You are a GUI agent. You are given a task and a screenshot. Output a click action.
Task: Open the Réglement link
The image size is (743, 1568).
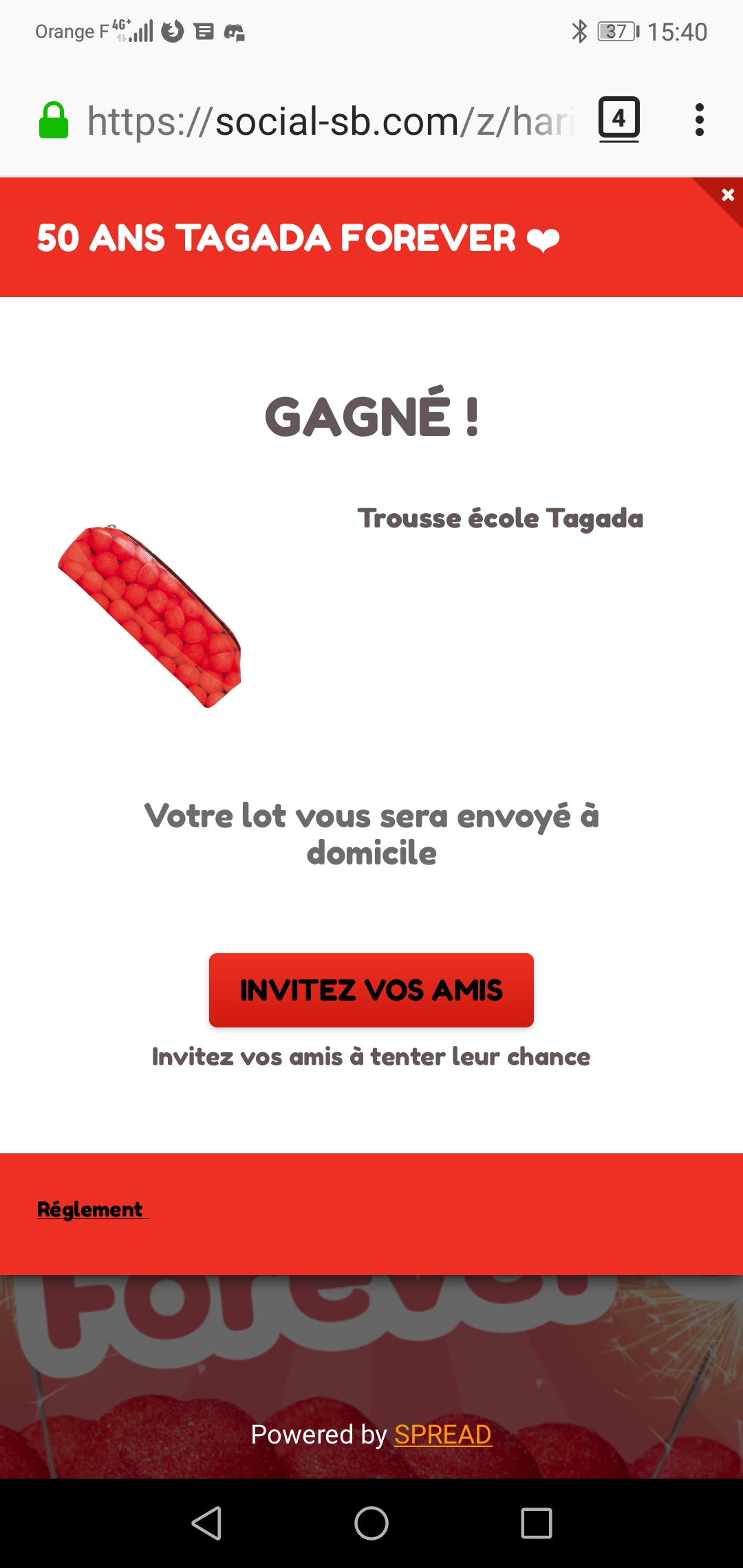pos(91,1210)
